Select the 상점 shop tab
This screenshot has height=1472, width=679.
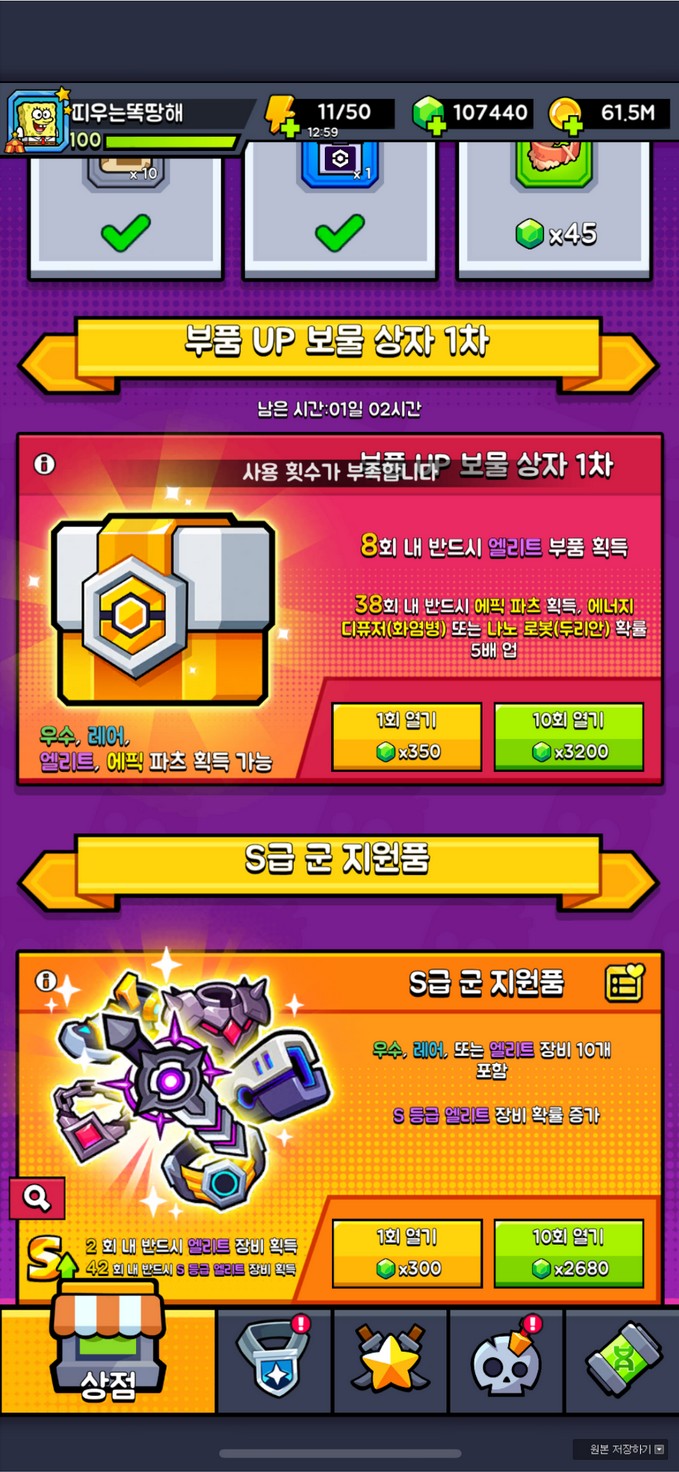[108, 1358]
